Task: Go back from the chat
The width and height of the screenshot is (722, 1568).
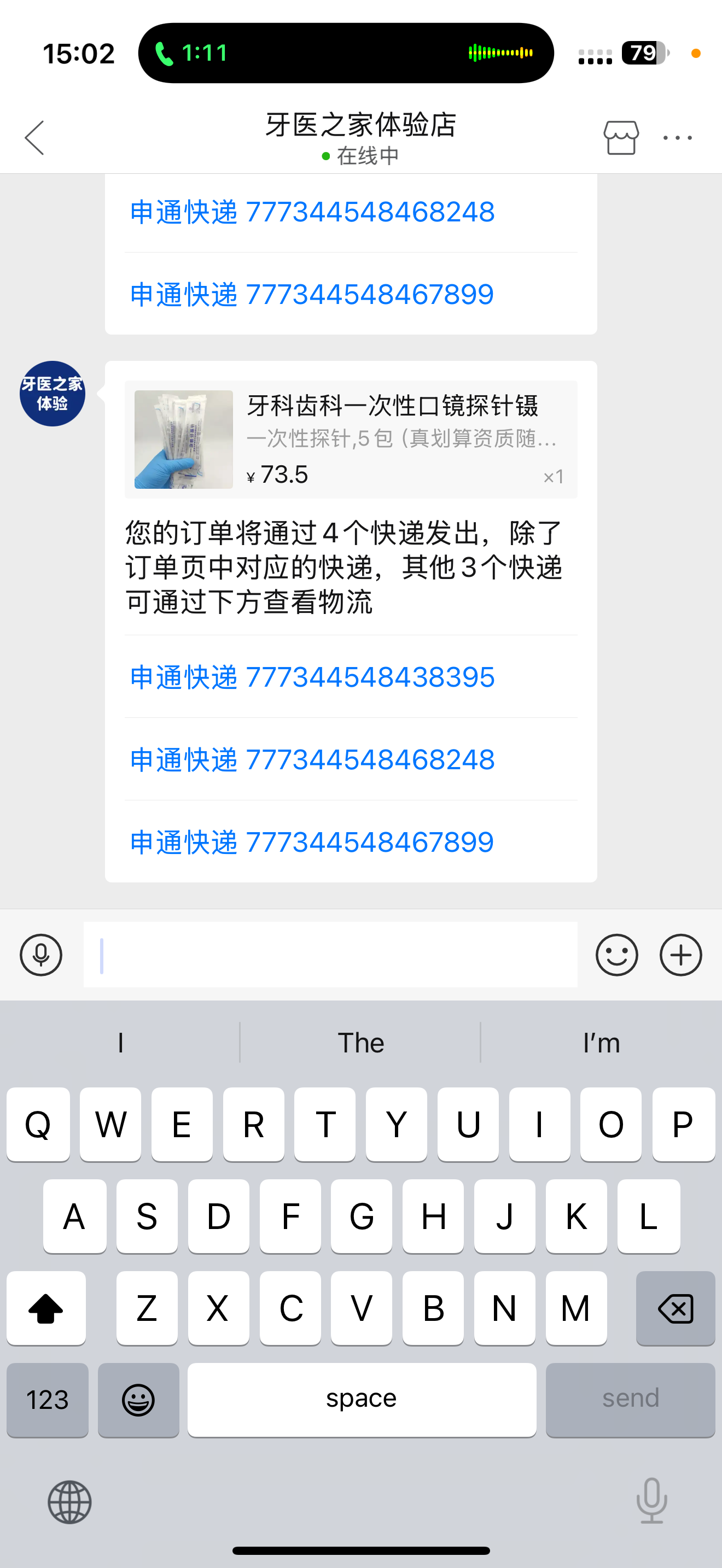Action: 34,138
